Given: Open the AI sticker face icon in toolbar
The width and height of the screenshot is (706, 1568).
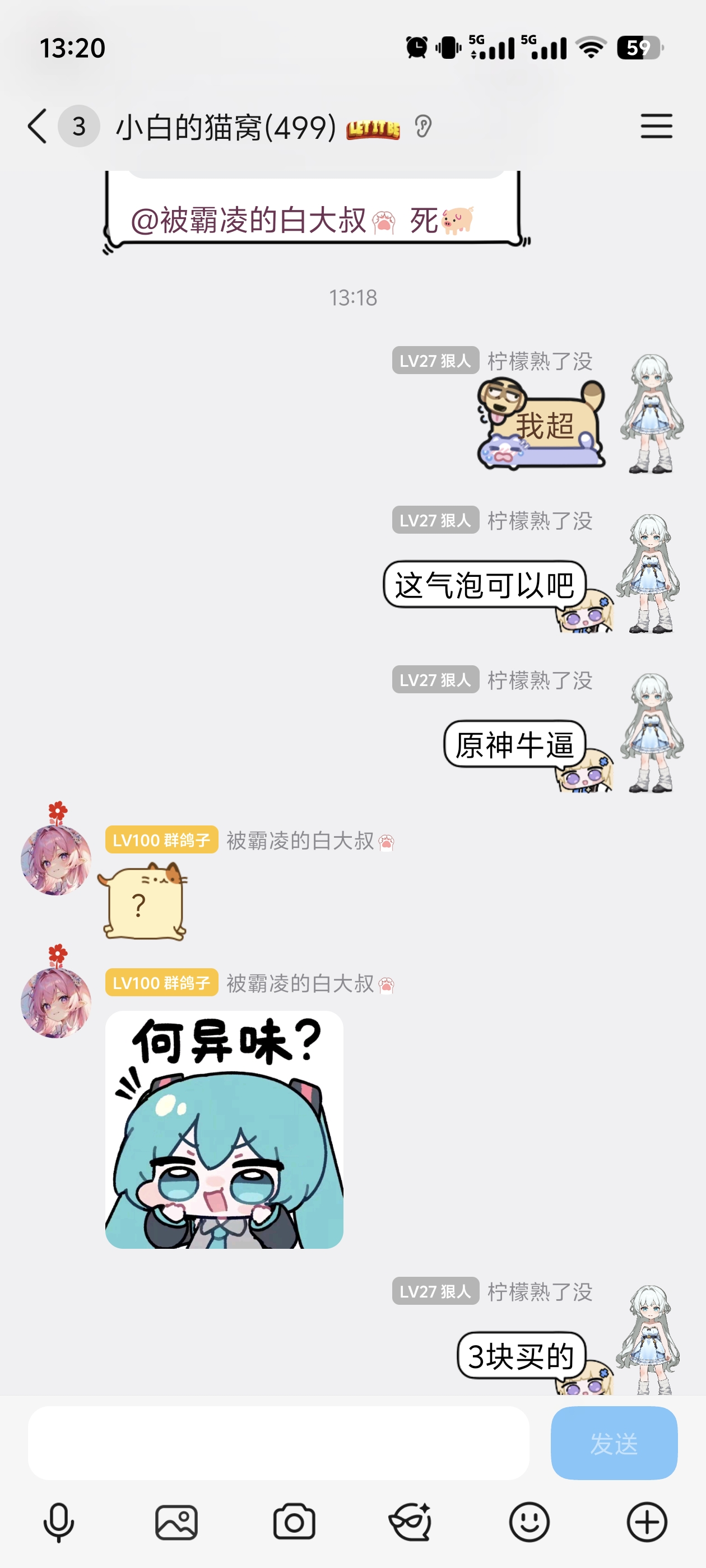Looking at the screenshot, I should click(x=411, y=1523).
